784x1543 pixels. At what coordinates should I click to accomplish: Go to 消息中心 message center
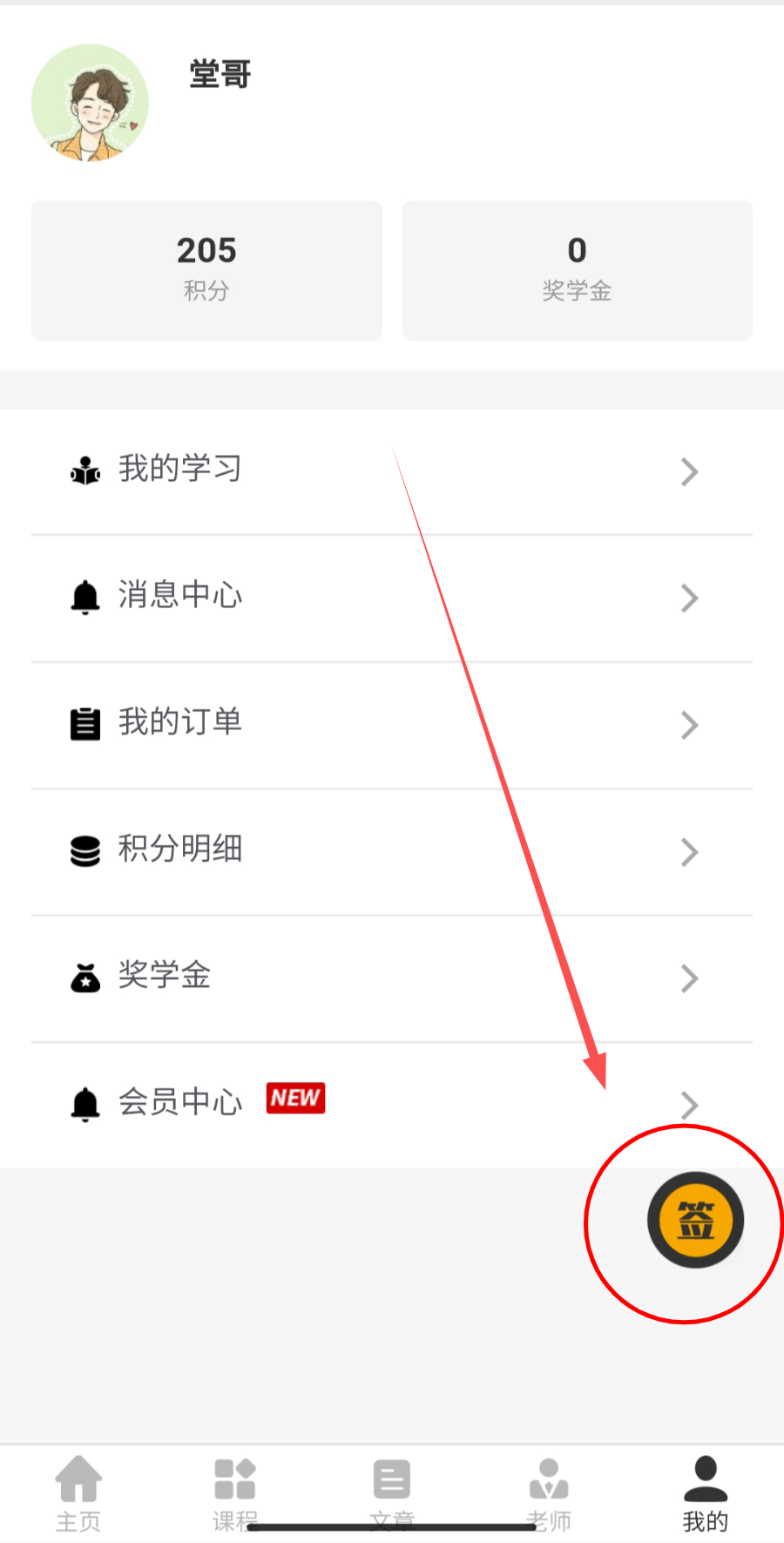coord(391,598)
